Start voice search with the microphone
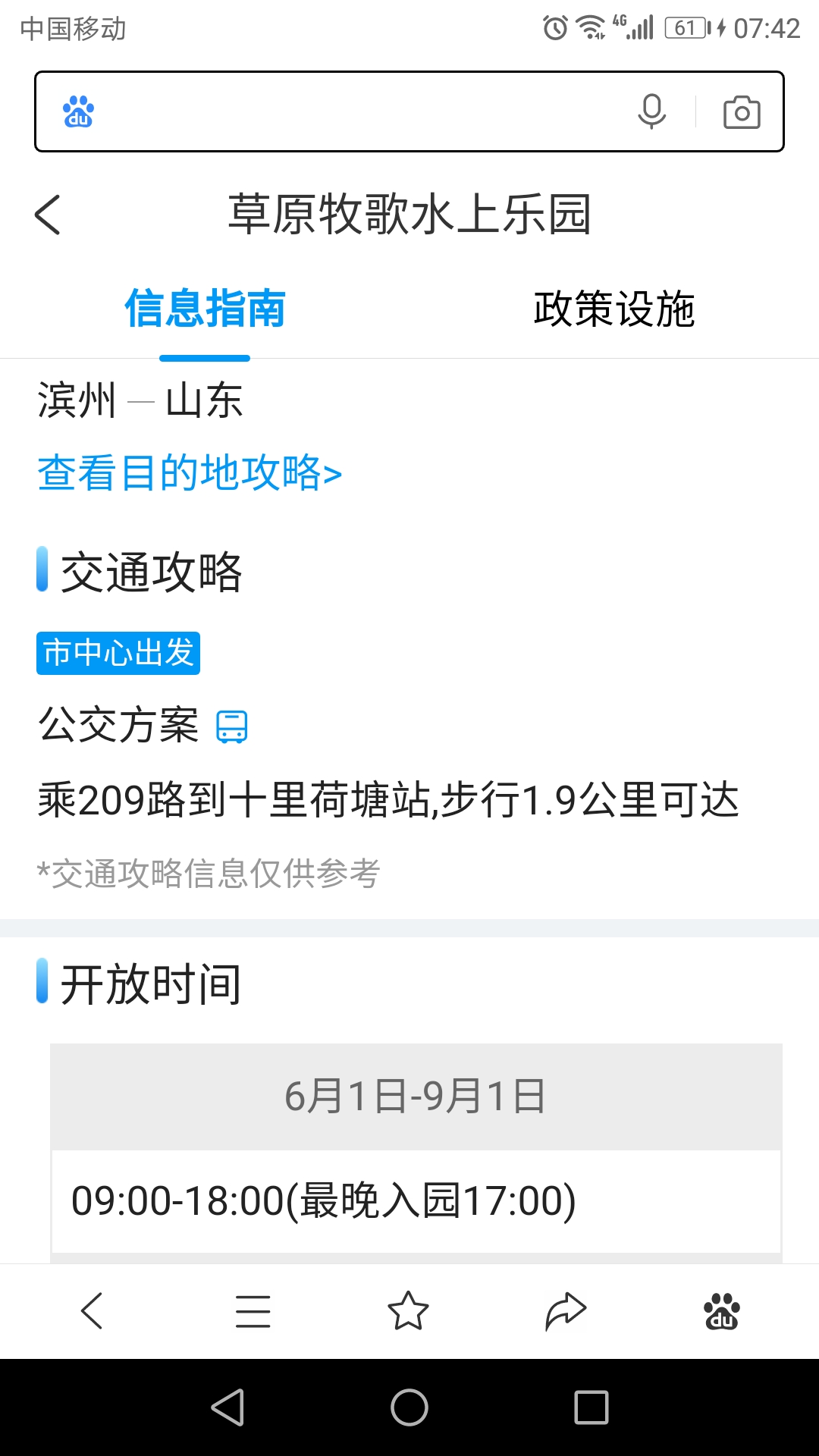The width and height of the screenshot is (819, 1456). (651, 112)
